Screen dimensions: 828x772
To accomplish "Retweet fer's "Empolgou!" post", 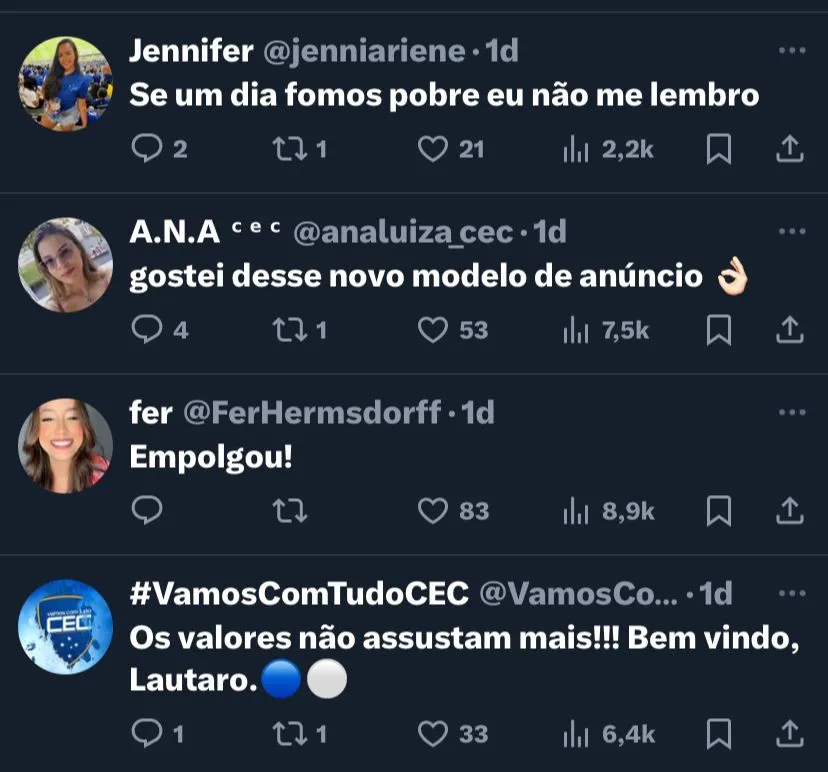I will (x=288, y=511).
